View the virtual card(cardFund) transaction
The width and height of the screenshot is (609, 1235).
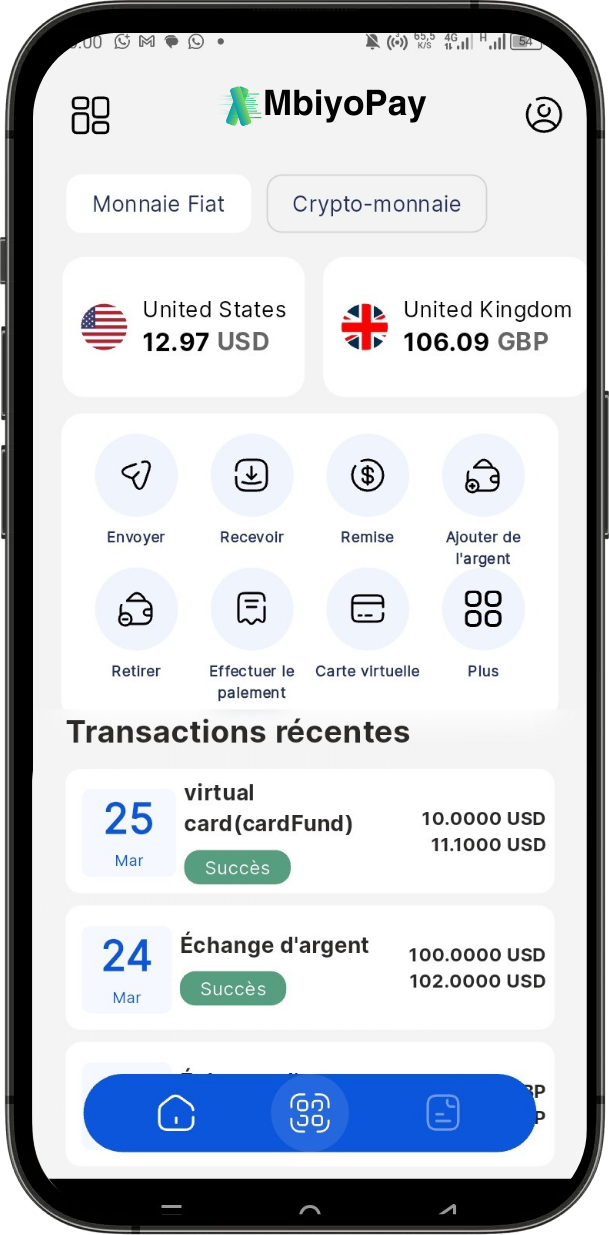[310, 830]
